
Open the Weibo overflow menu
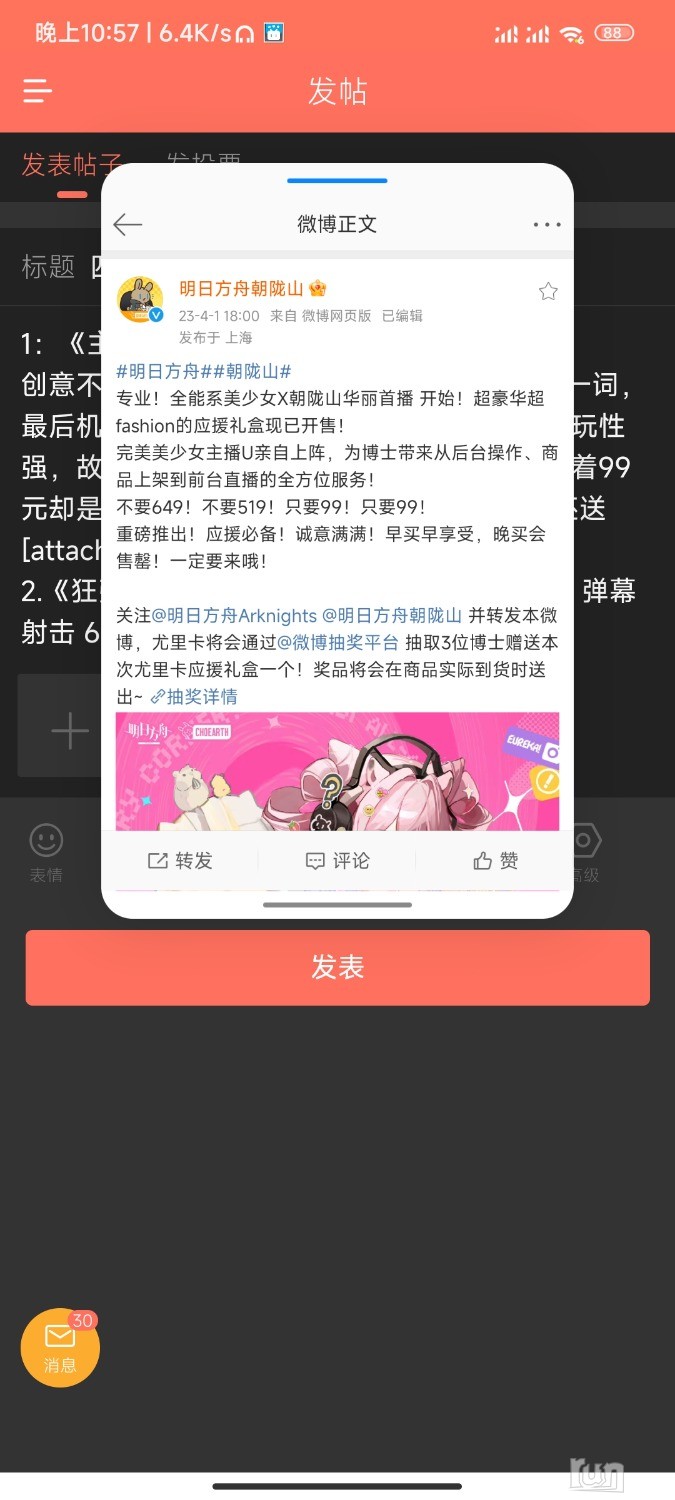(x=547, y=224)
